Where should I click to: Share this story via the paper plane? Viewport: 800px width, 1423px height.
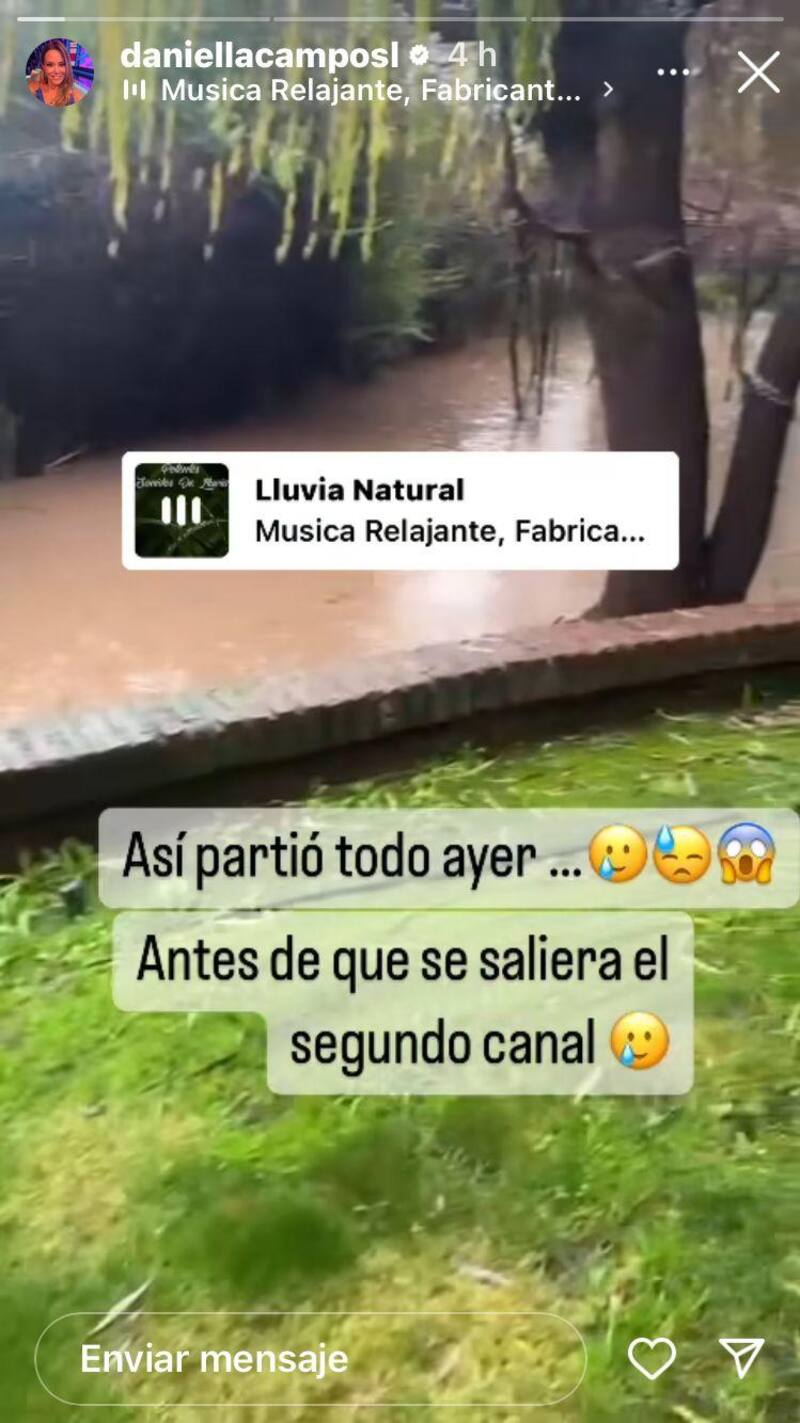click(741, 1358)
